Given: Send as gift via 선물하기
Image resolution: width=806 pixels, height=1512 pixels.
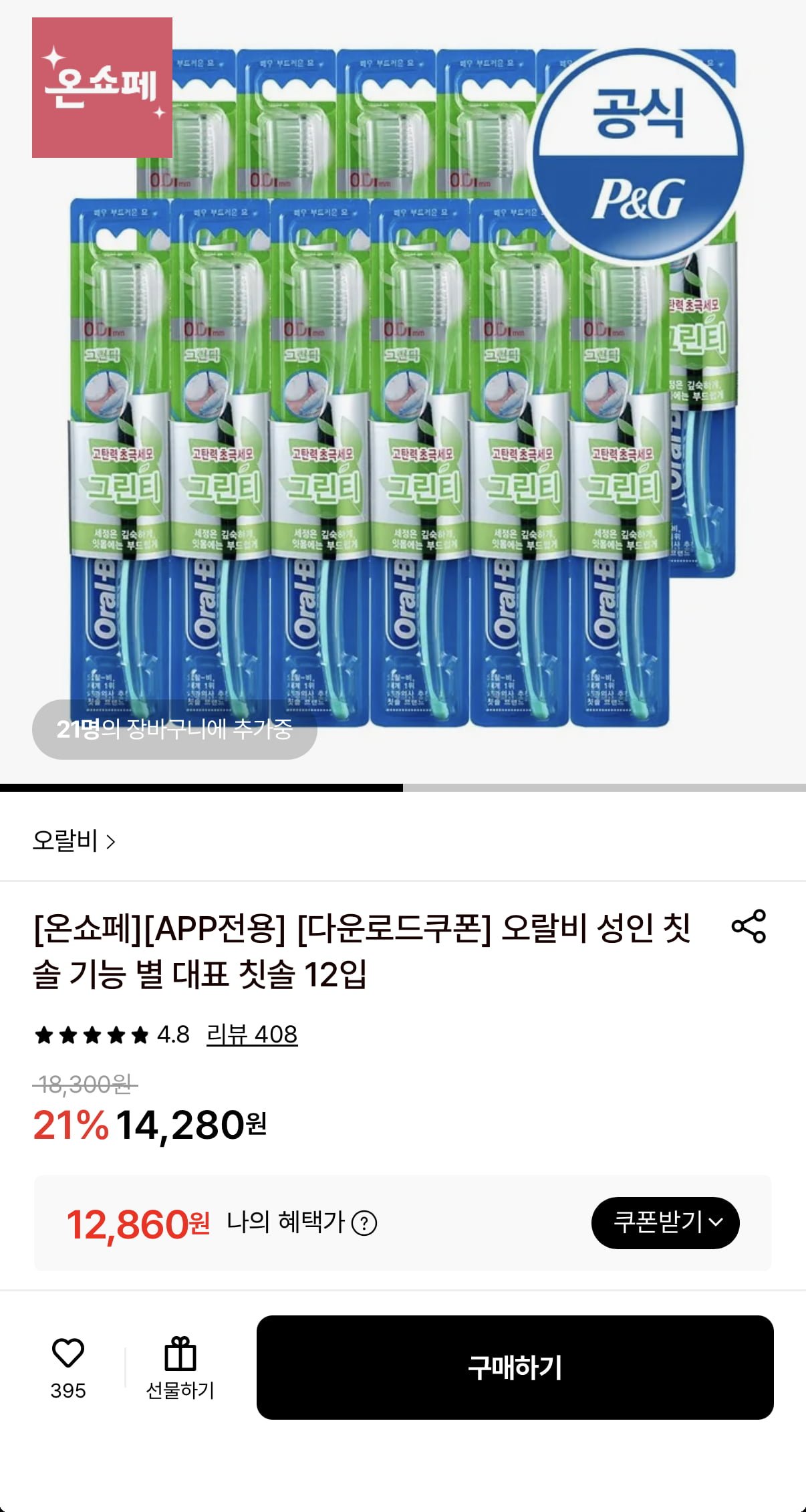Looking at the screenshot, I should [x=180, y=1367].
